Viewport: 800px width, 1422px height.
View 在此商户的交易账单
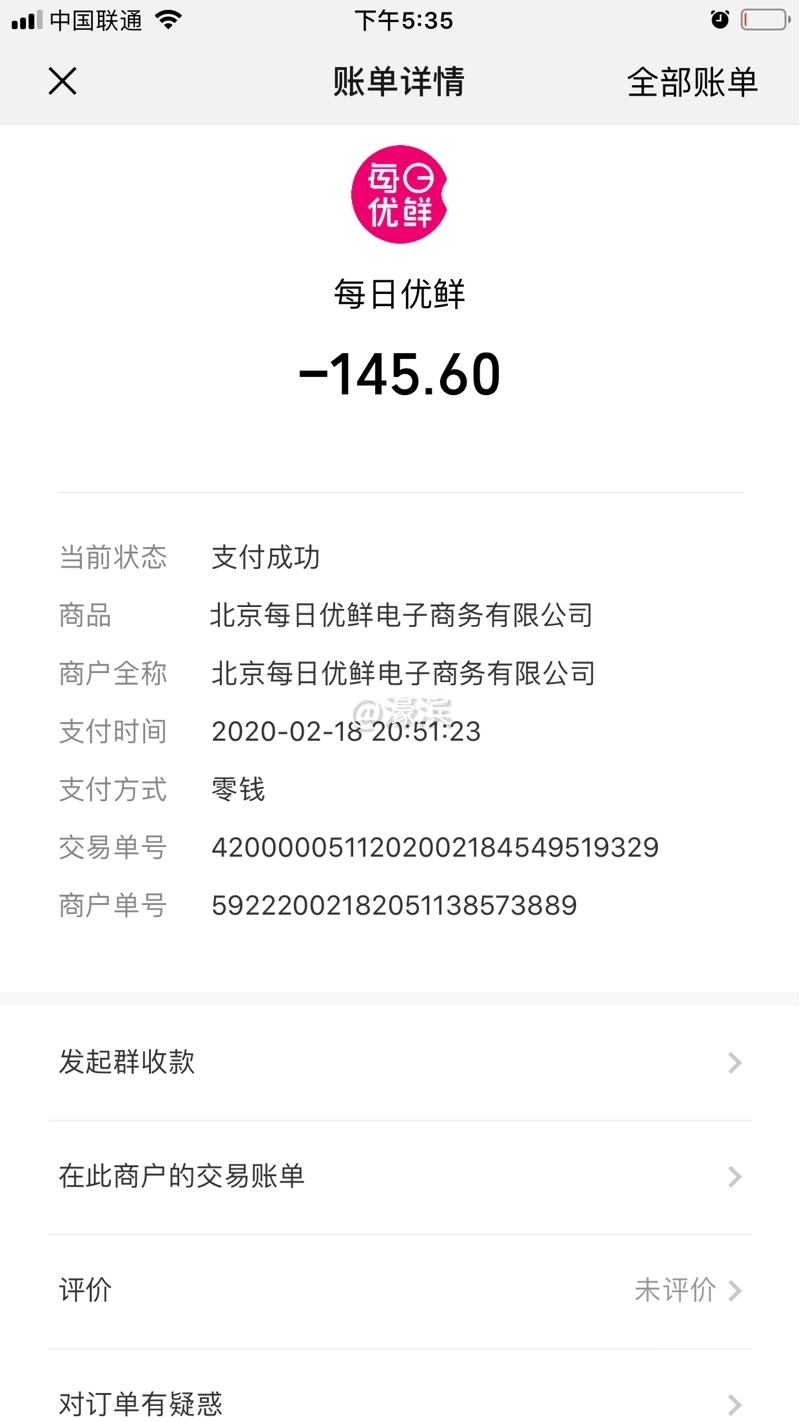pyautogui.click(x=400, y=1176)
